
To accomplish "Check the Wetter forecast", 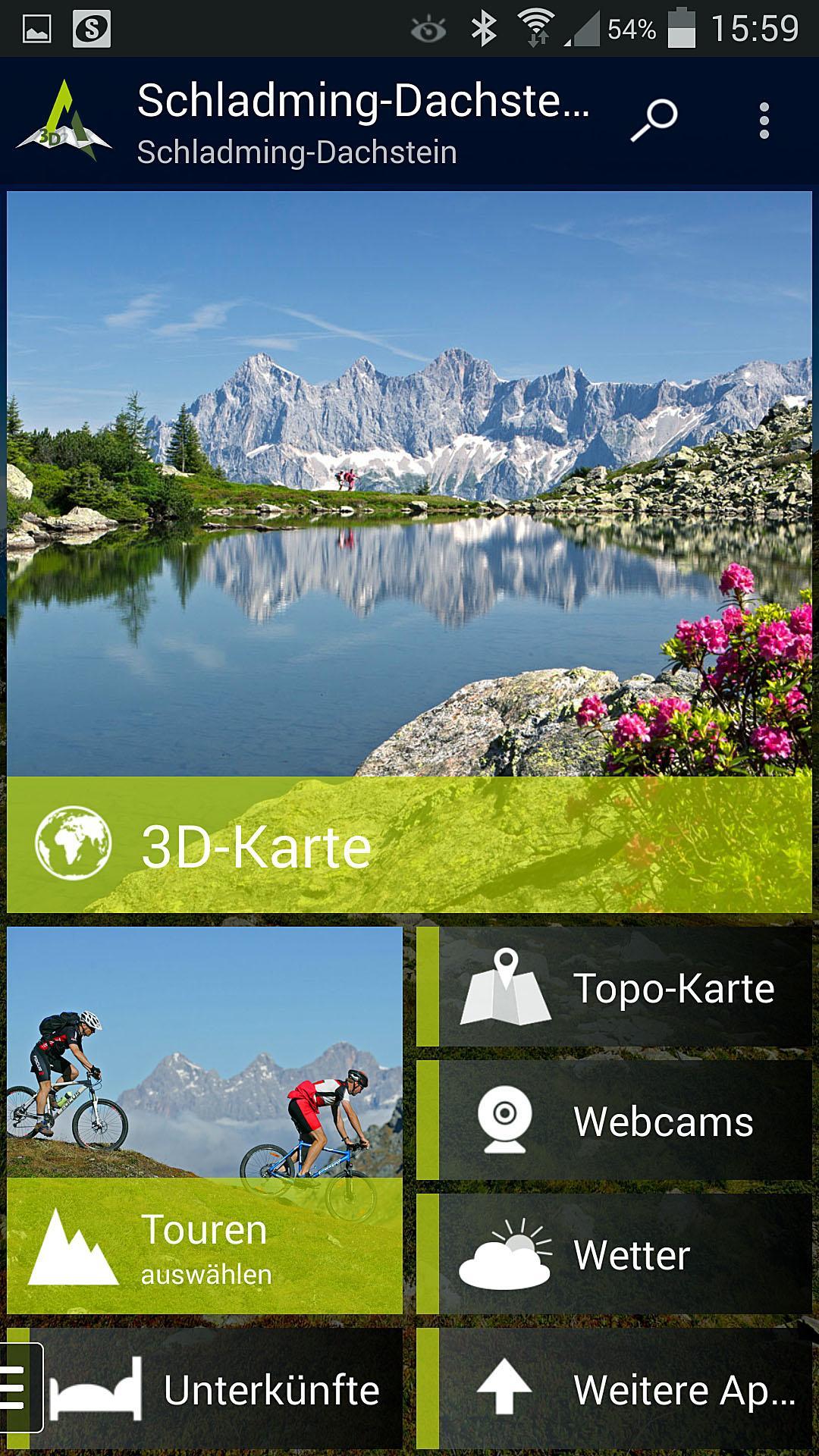I will click(x=614, y=1254).
